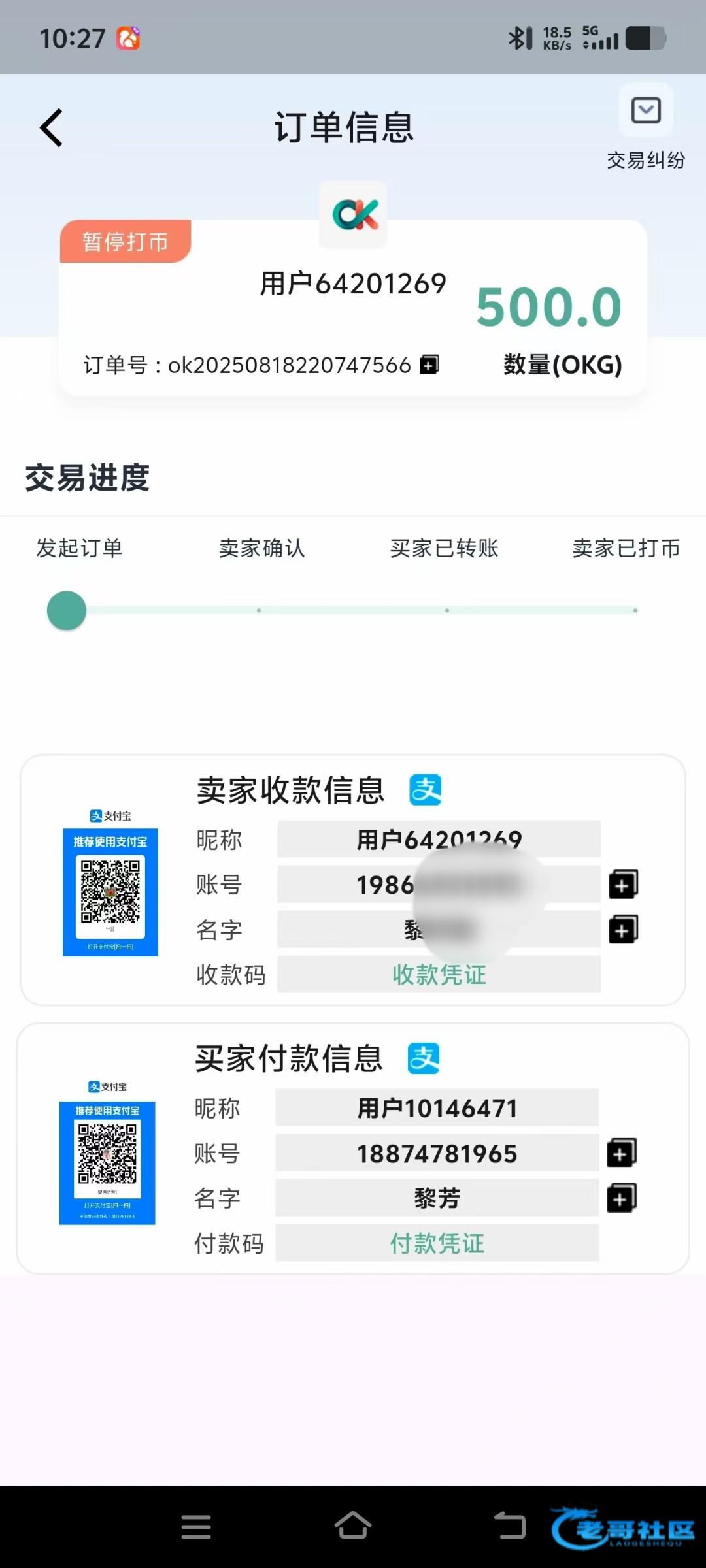View the seller's 收款凭证
The height and width of the screenshot is (1568, 706).
[x=439, y=975]
